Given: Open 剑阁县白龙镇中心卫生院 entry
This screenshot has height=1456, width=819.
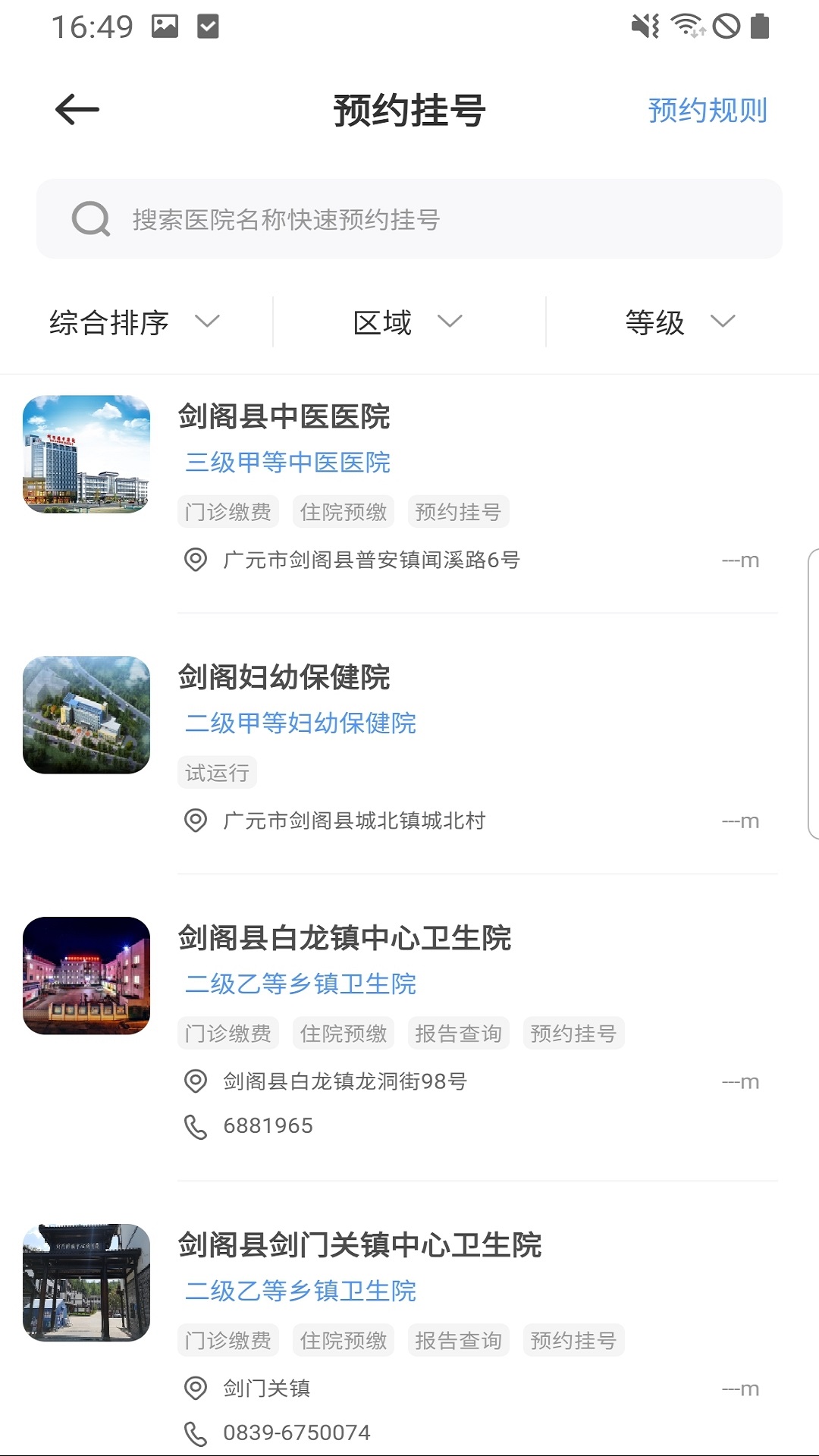Looking at the screenshot, I should tap(345, 939).
